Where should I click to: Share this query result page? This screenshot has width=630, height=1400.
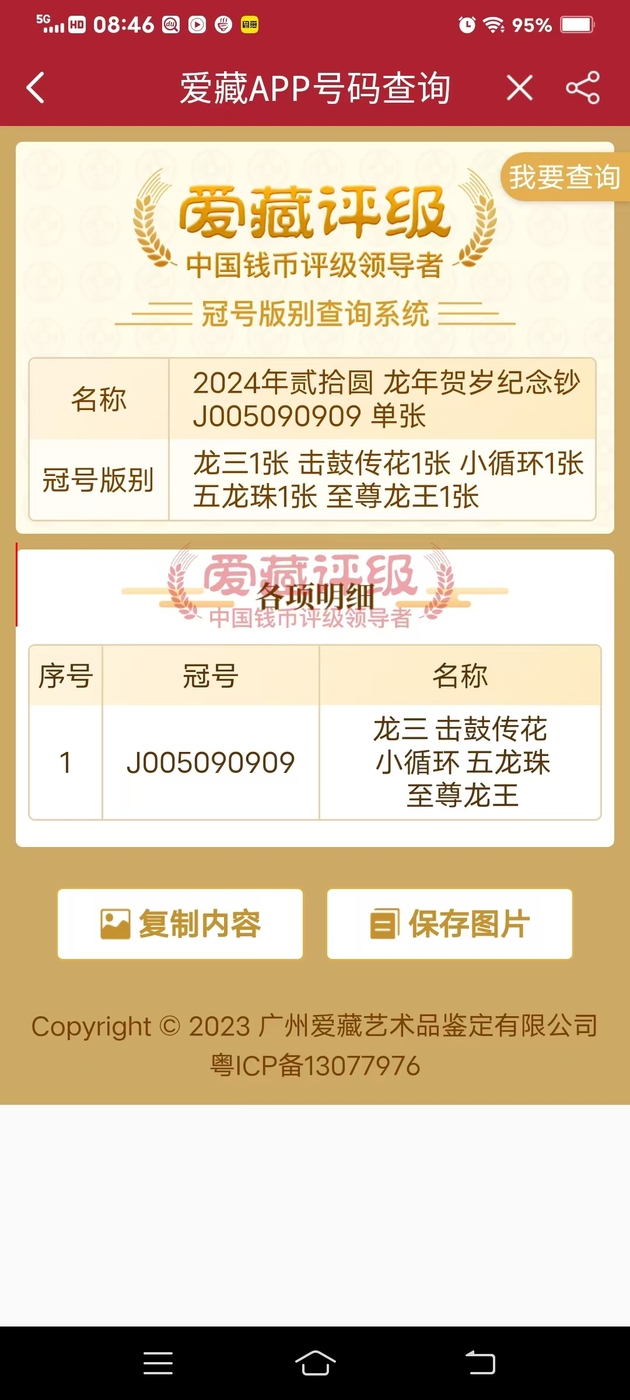583,88
